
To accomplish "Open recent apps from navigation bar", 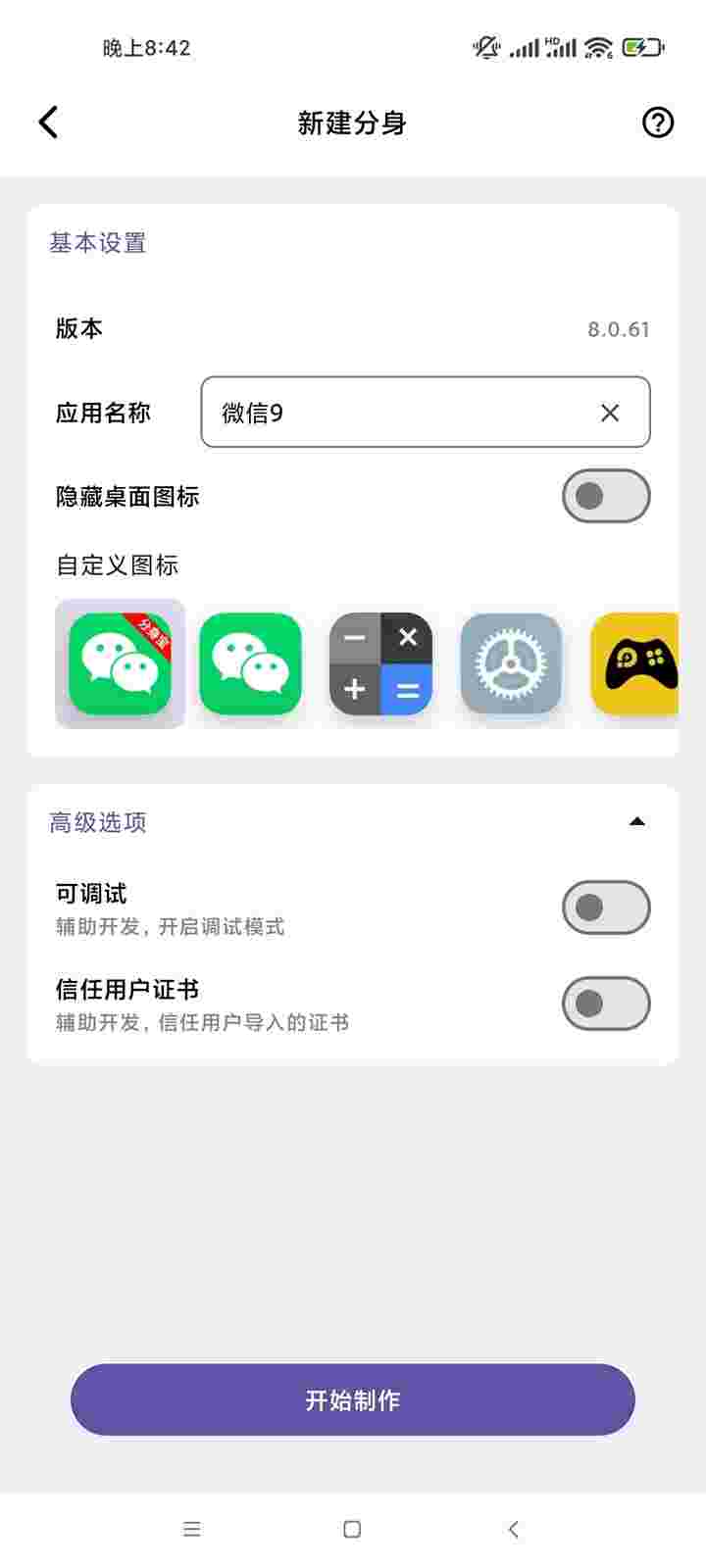I will [x=192, y=1529].
